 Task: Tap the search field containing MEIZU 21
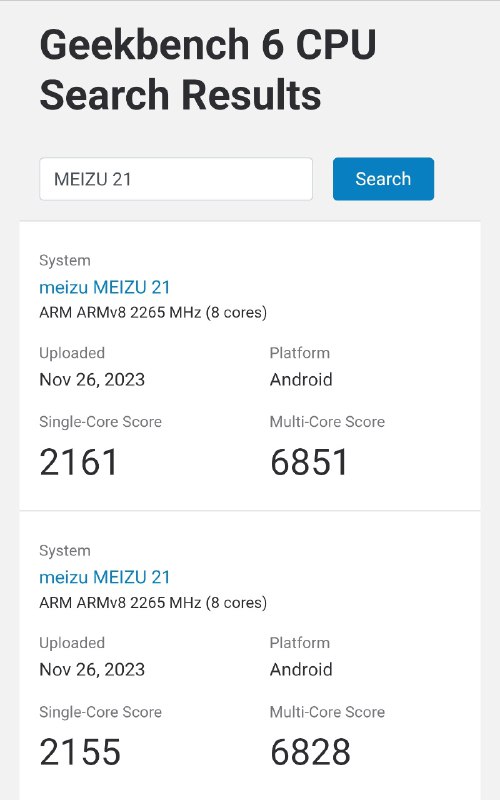(x=176, y=179)
